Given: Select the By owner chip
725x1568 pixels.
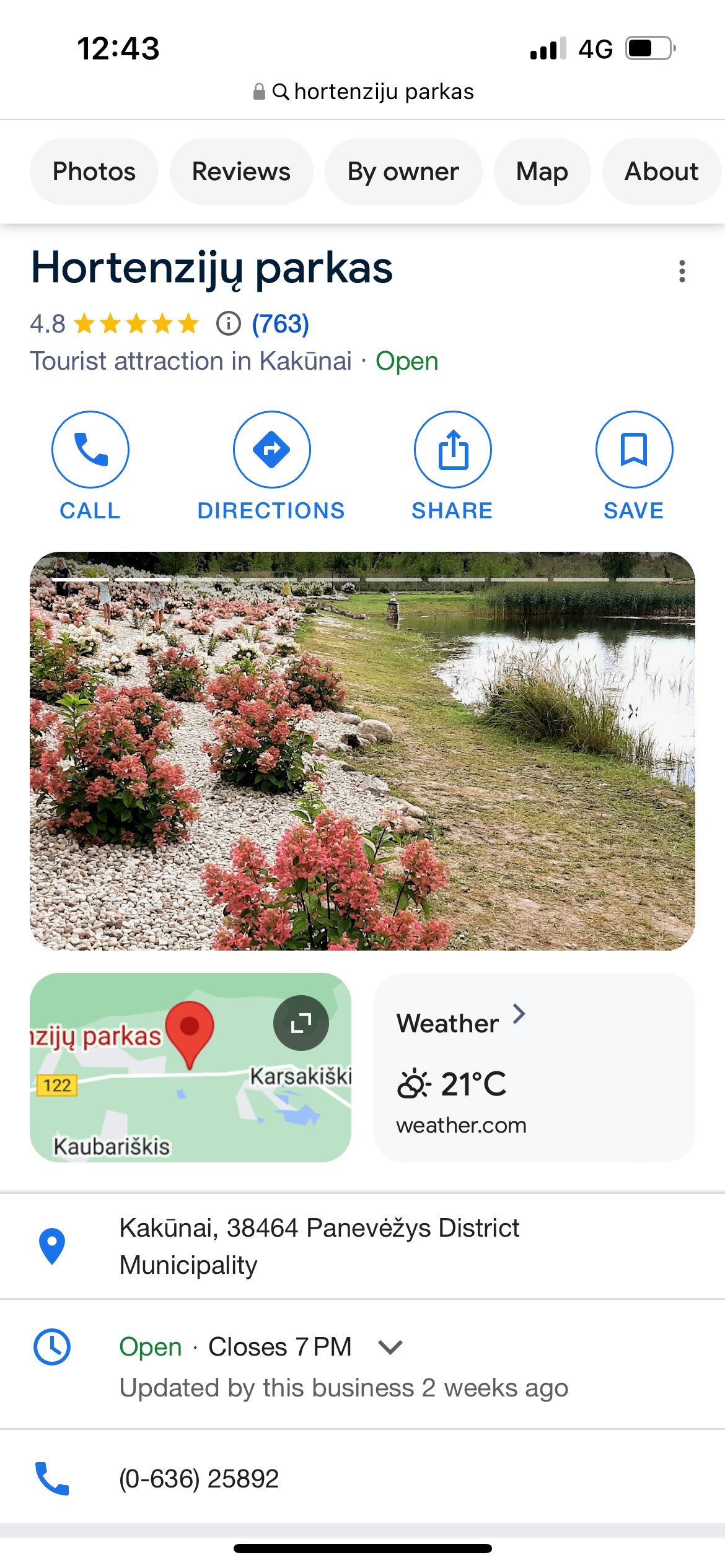Looking at the screenshot, I should coord(403,172).
